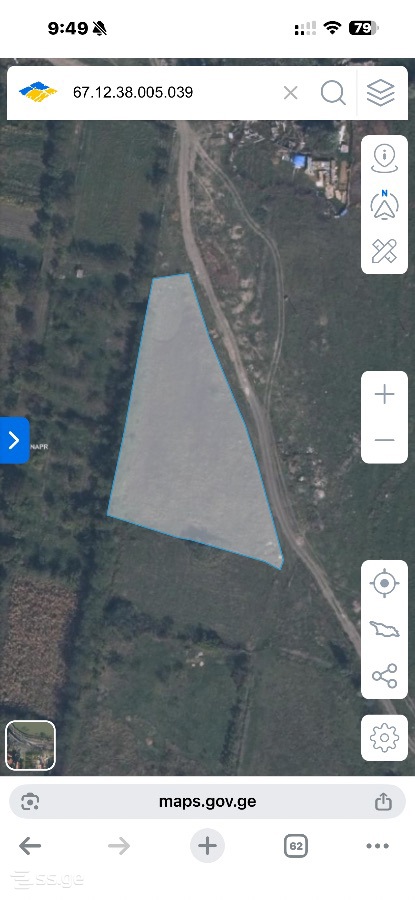Share this map view
This screenshot has width=415, height=900.
pyautogui.click(x=384, y=676)
